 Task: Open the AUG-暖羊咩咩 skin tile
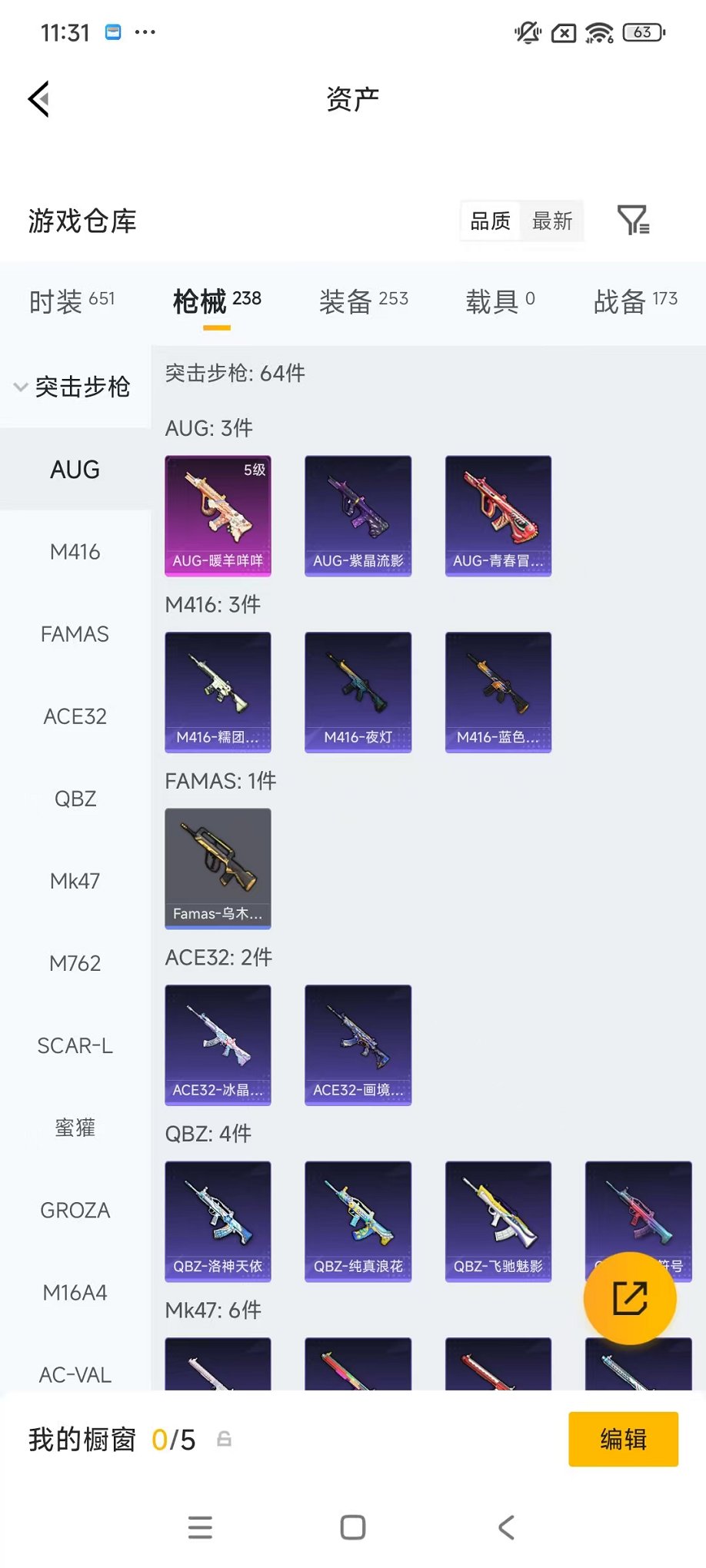tap(218, 515)
